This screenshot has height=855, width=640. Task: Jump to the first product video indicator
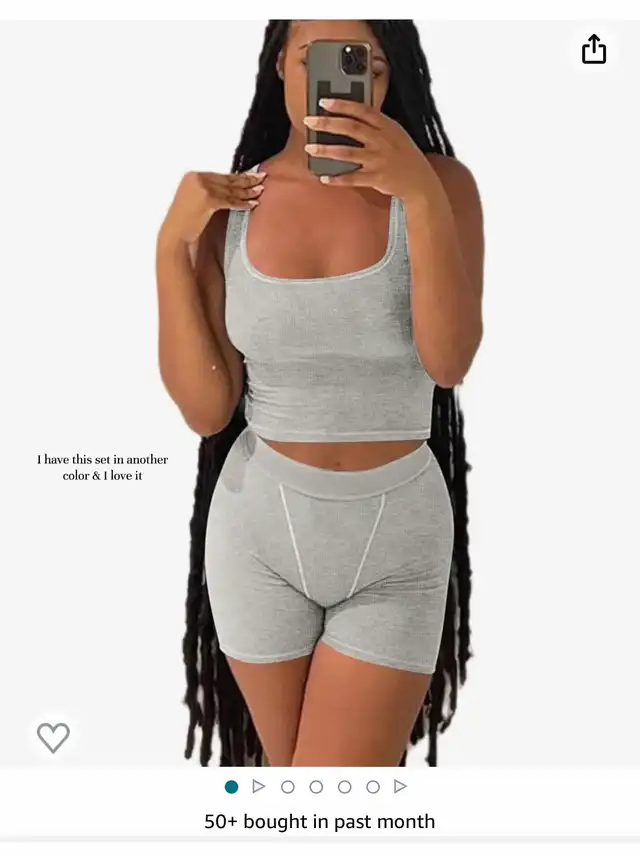click(259, 787)
